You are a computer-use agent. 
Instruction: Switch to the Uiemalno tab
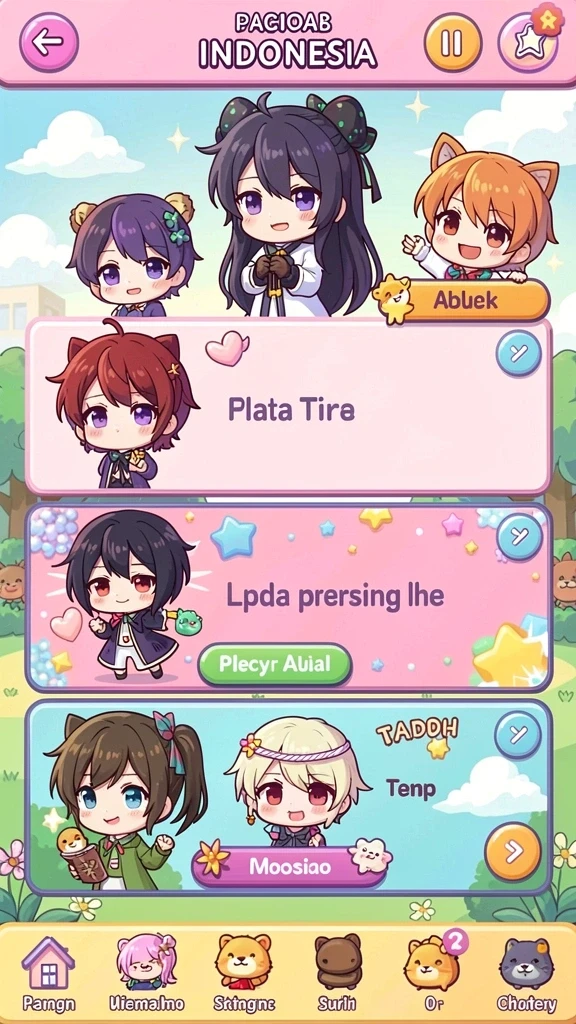point(146,973)
